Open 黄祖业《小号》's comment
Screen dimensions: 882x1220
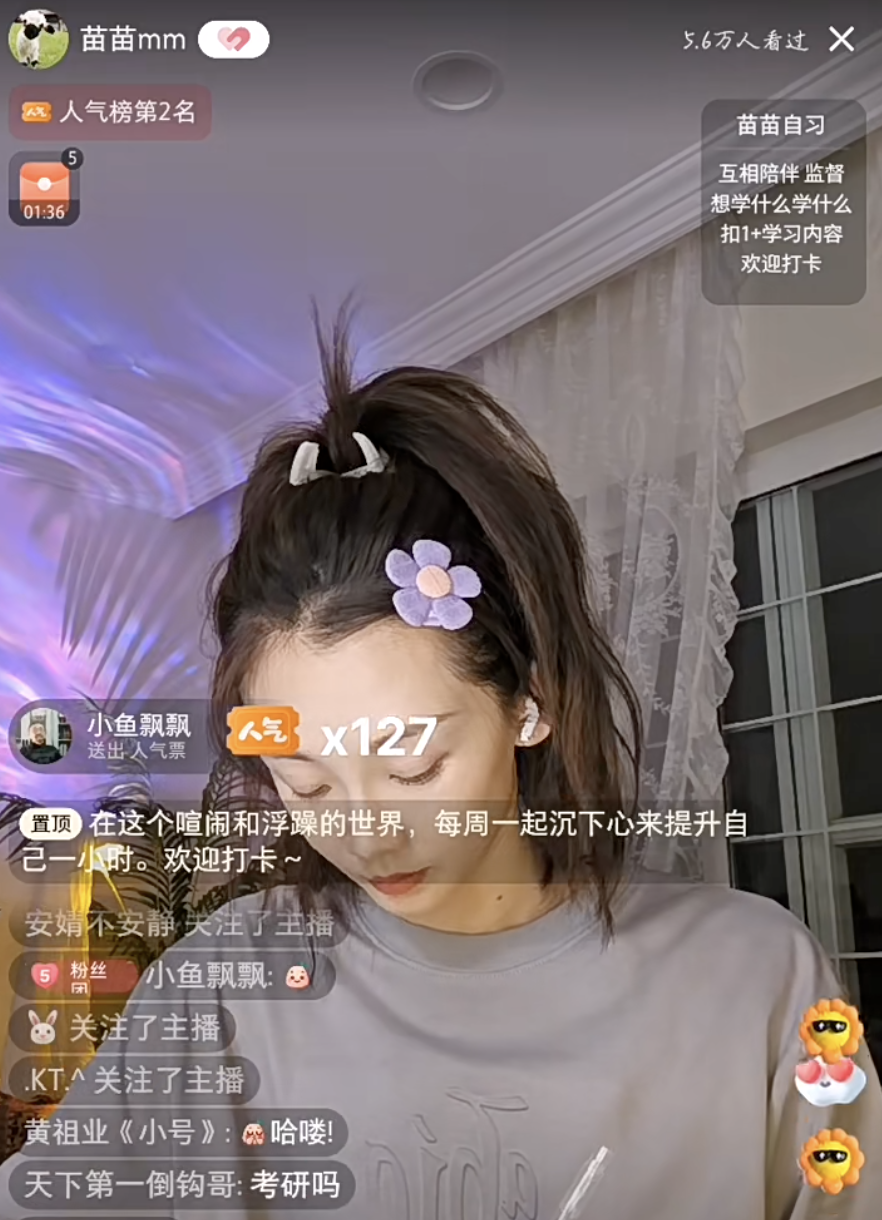(177, 1132)
